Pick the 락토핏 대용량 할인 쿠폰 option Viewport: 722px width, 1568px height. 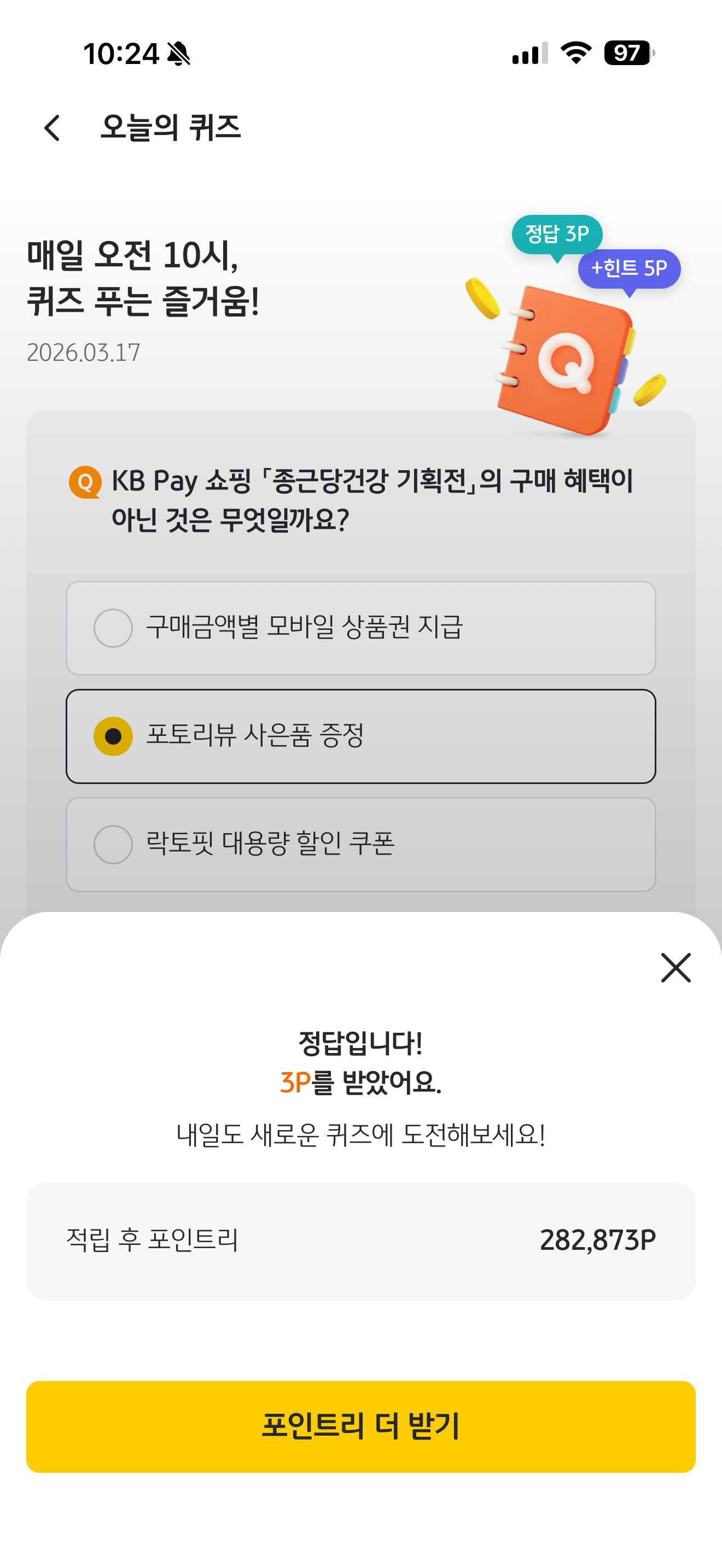[361, 845]
